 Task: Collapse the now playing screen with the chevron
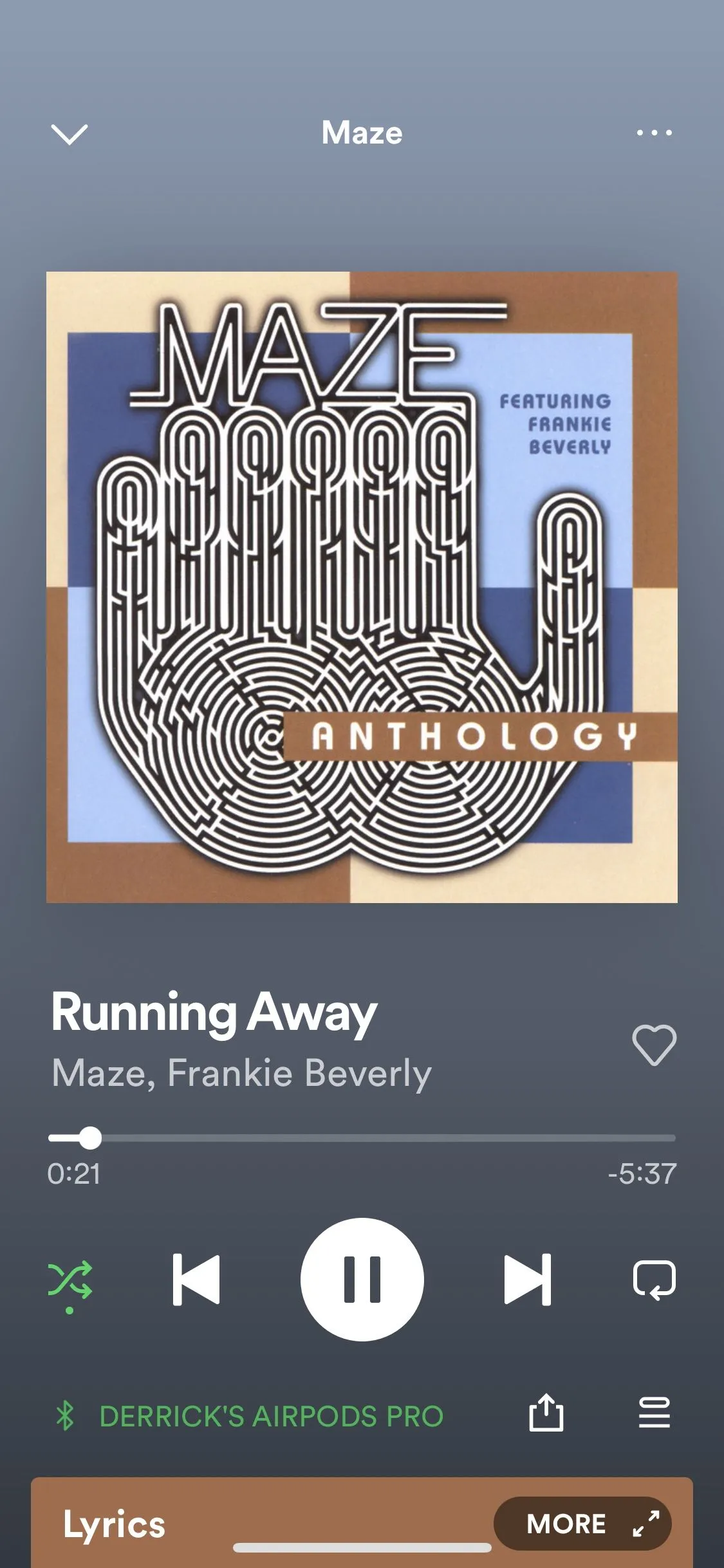[x=69, y=134]
